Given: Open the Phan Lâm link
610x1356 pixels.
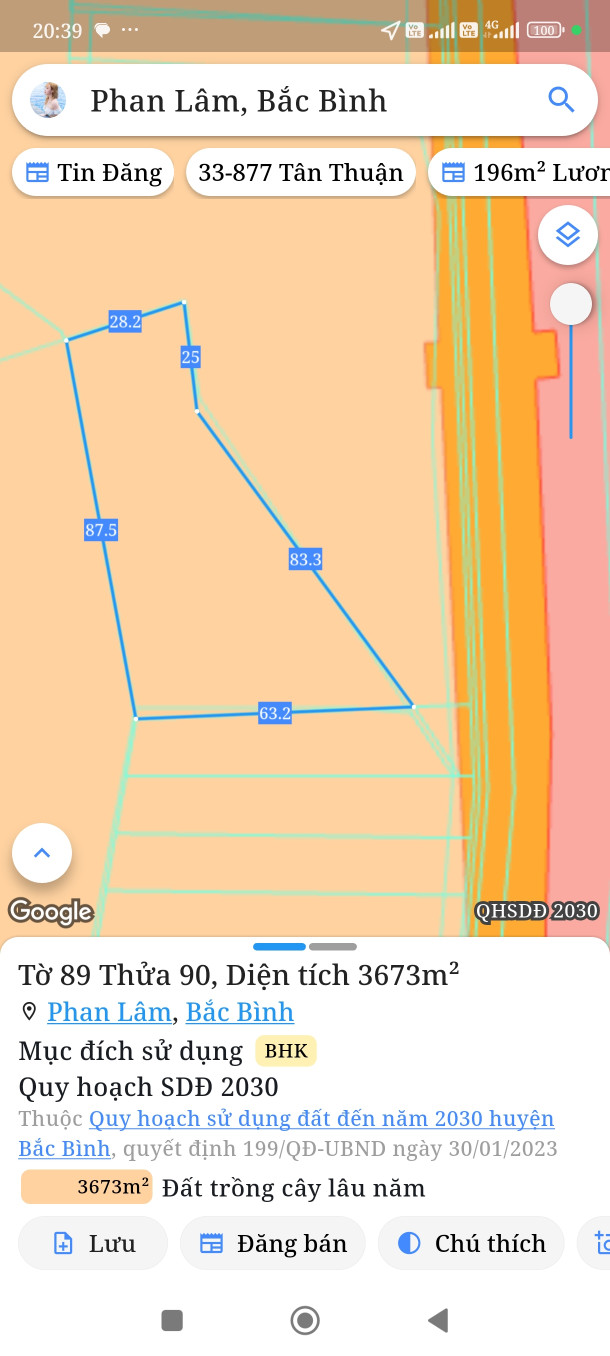Looking at the screenshot, I should click(x=109, y=1012).
